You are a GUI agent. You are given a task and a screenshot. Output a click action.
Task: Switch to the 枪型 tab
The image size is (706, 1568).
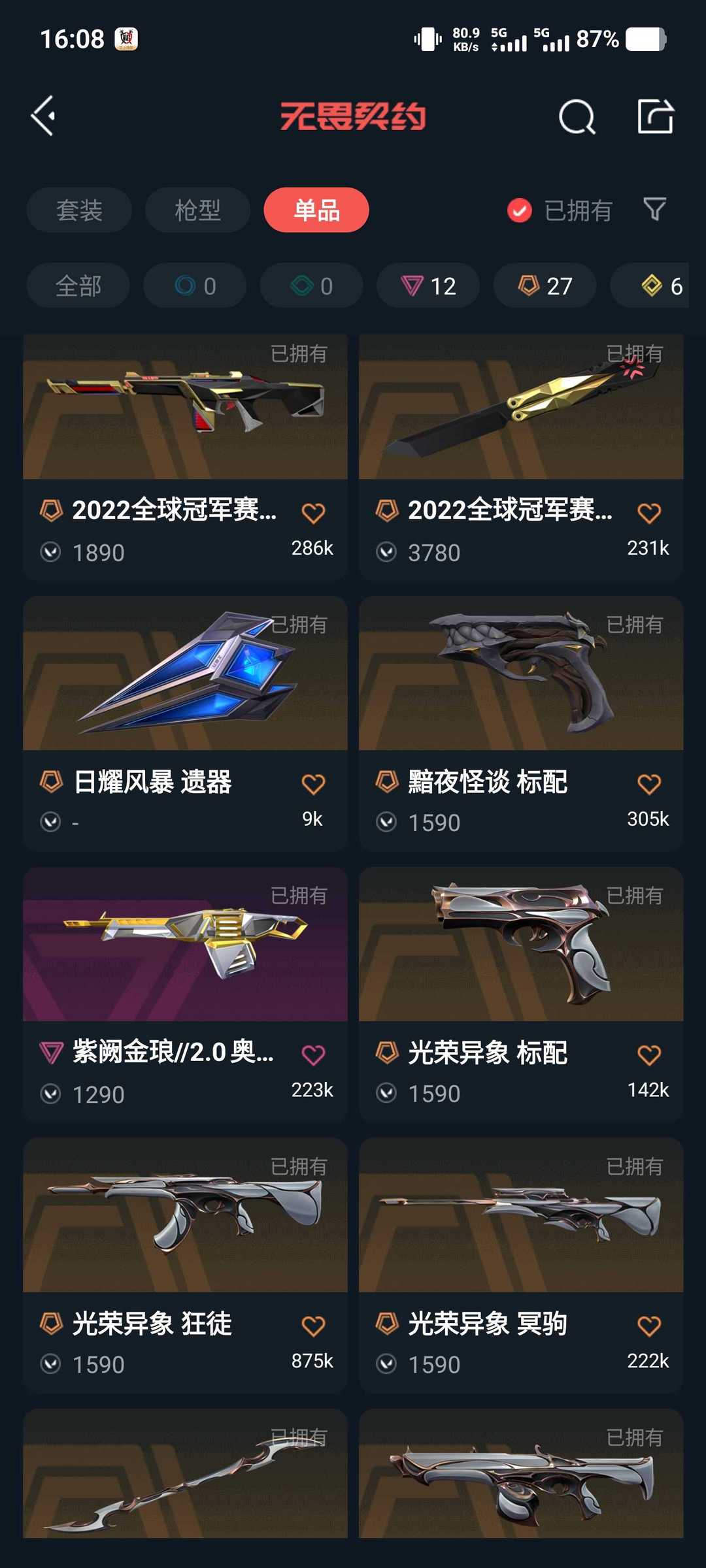click(197, 210)
